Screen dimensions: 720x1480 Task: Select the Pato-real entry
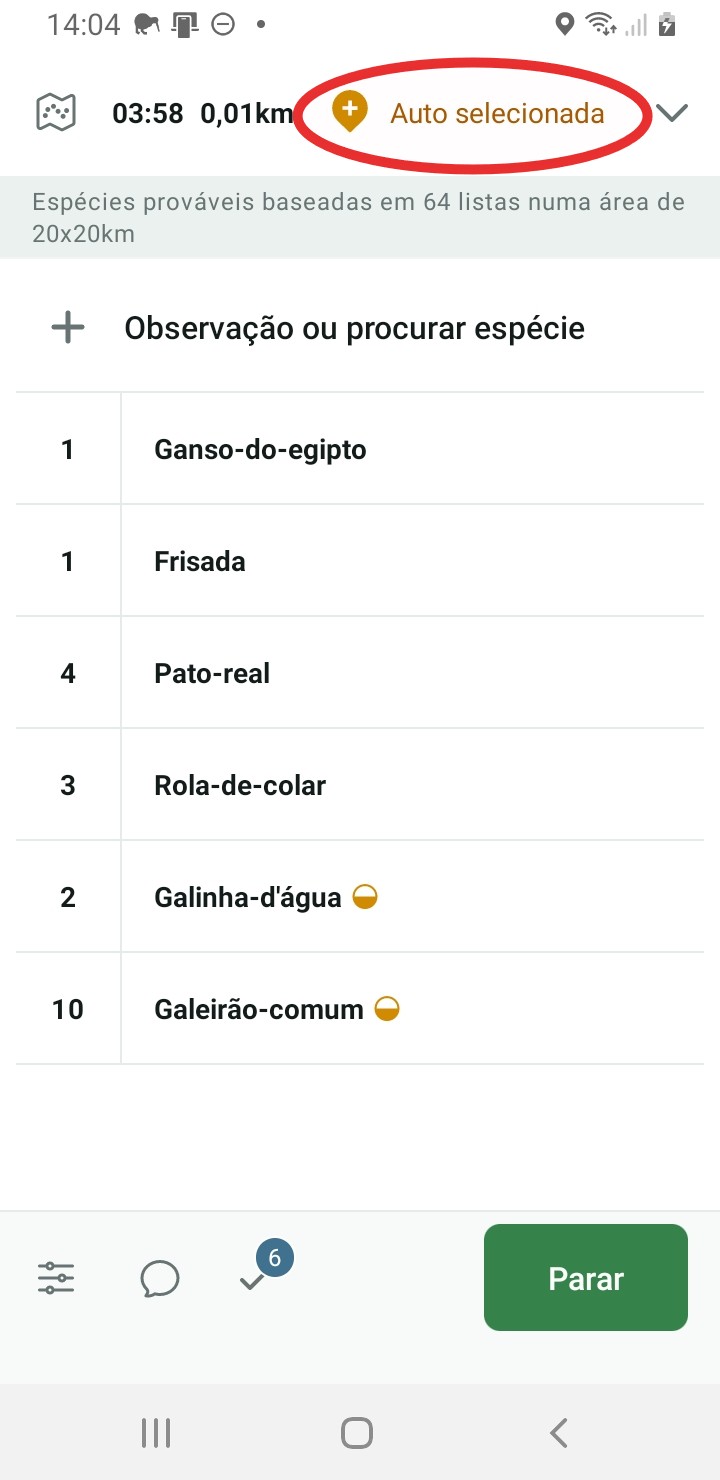click(410, 674)
